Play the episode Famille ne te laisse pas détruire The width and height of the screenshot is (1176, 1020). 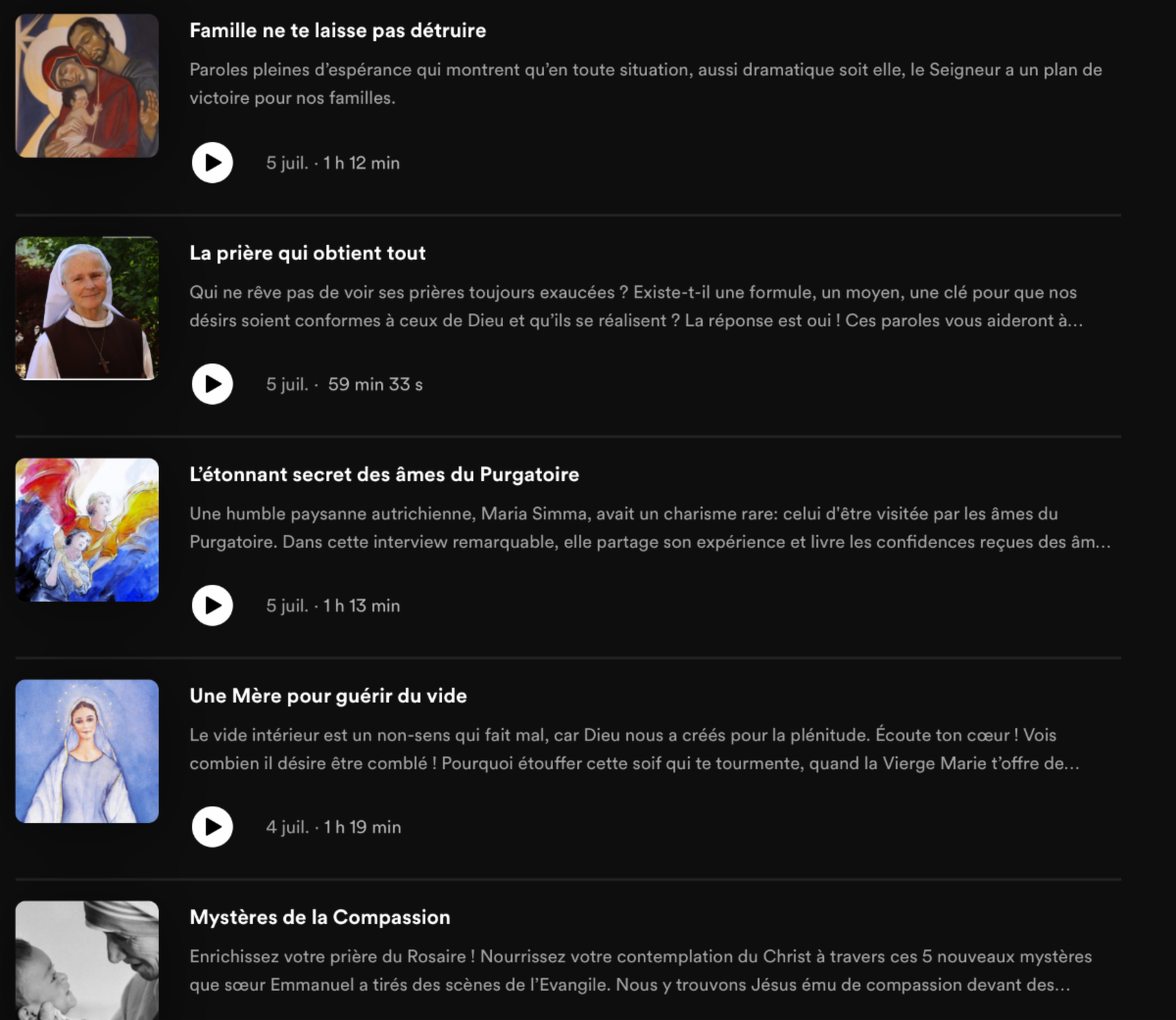click(x=213, y=163)
